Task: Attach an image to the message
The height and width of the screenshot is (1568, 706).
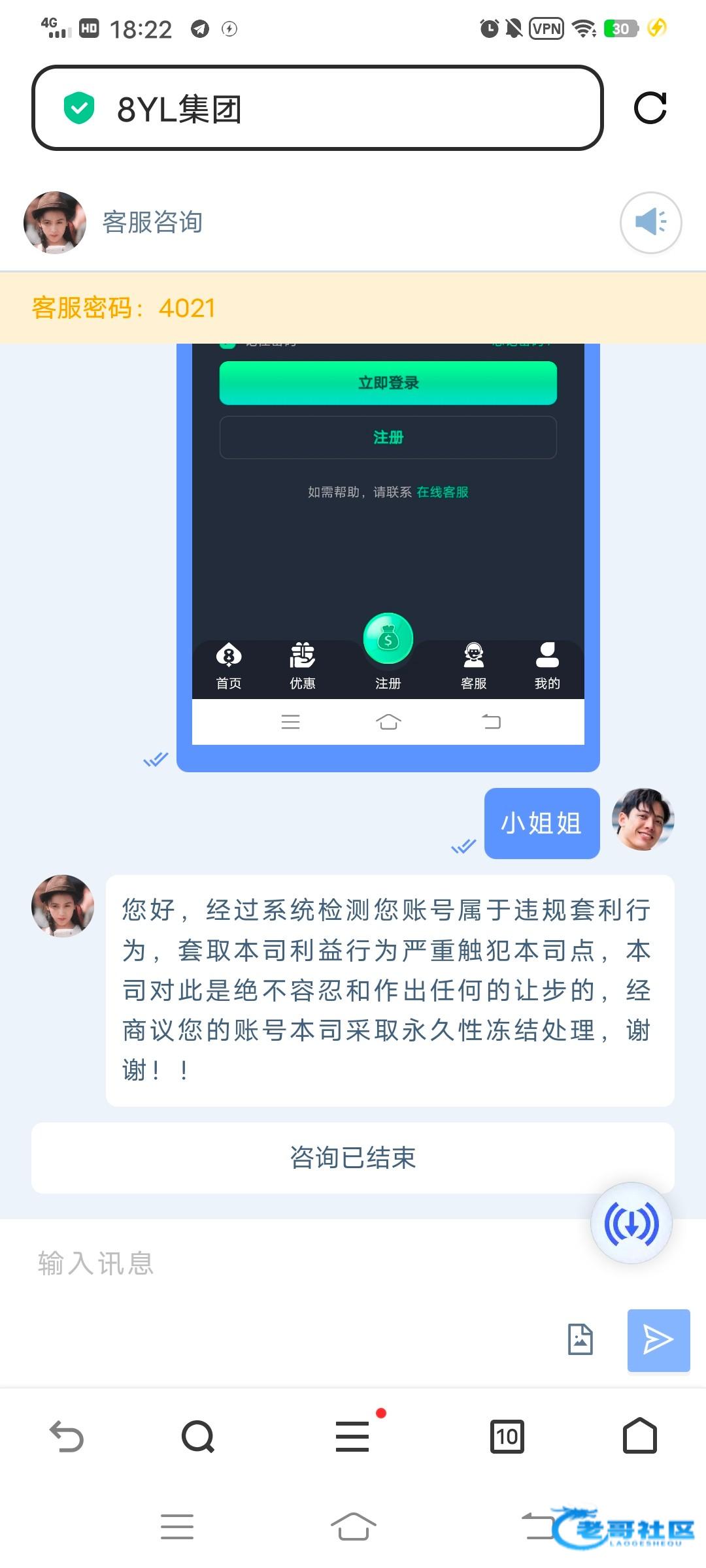Action: point(580,1339)
